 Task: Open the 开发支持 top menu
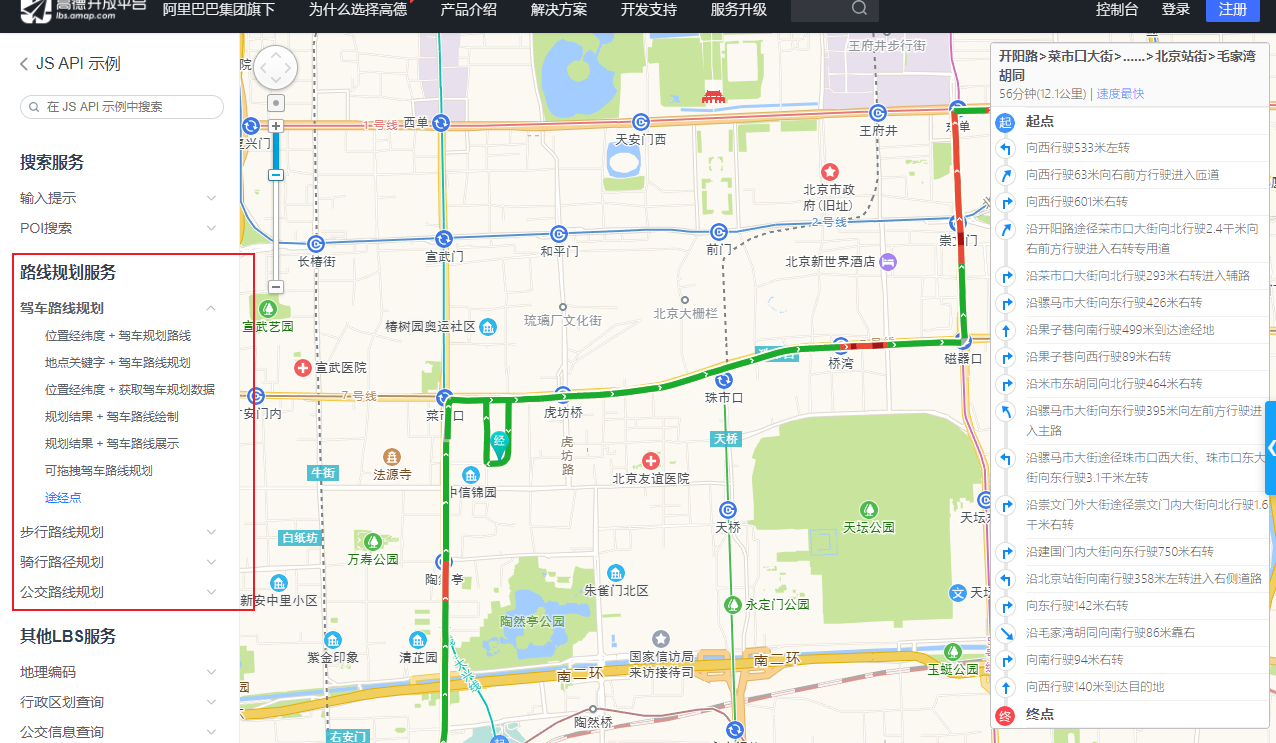coord(648,10)
